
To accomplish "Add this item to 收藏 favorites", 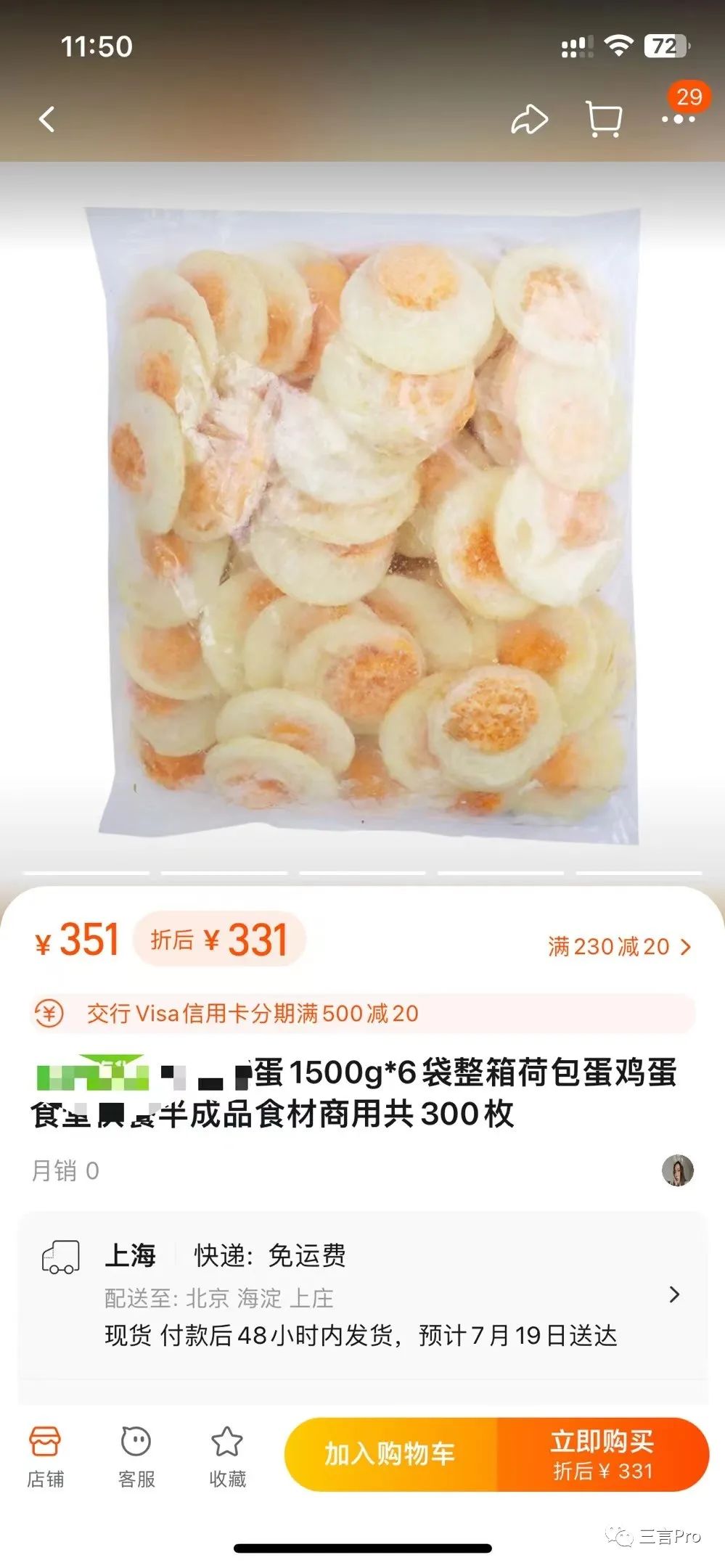I will click(227, 1456).
